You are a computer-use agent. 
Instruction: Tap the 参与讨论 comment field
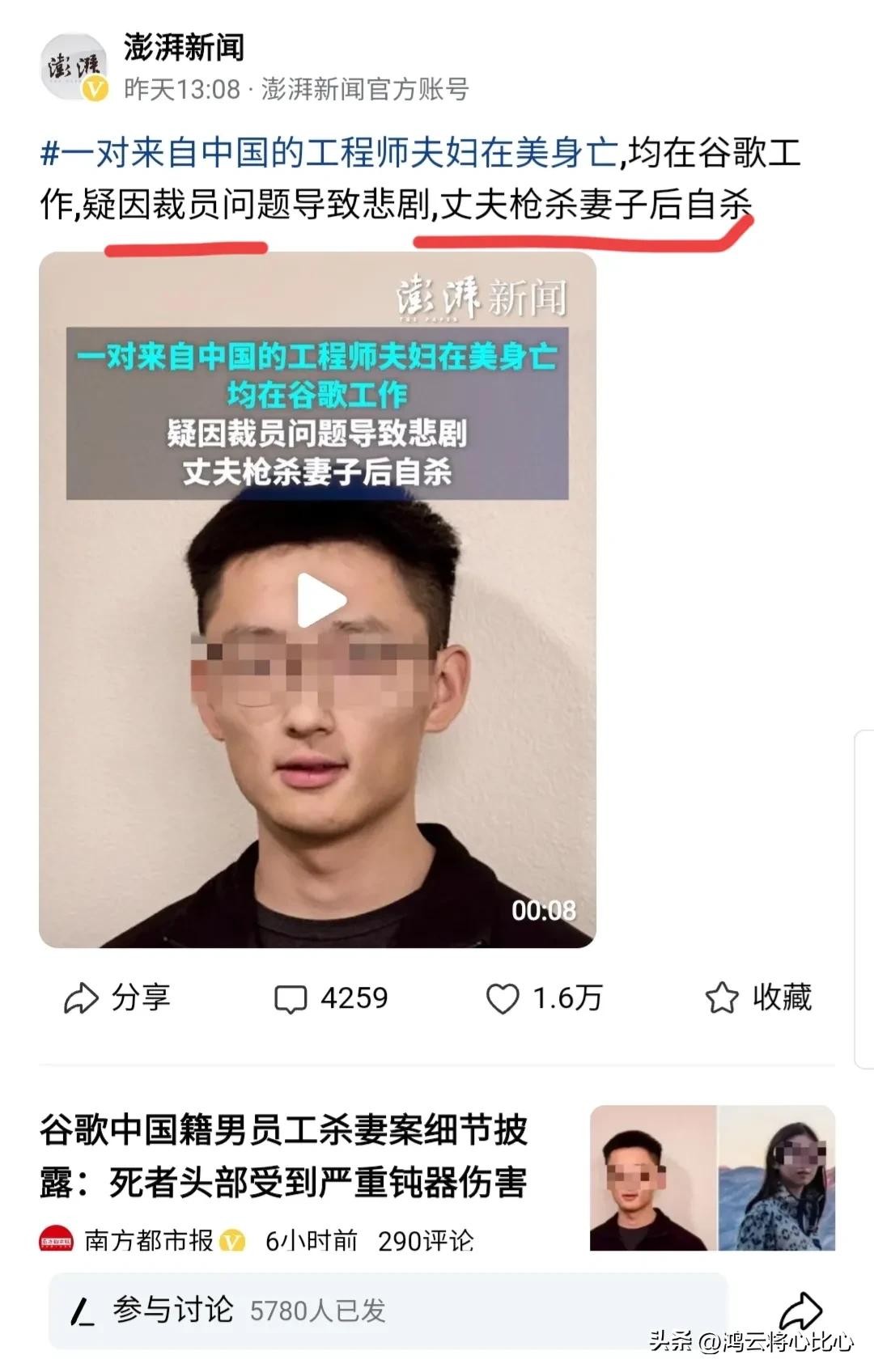[x=388, y=1311]
